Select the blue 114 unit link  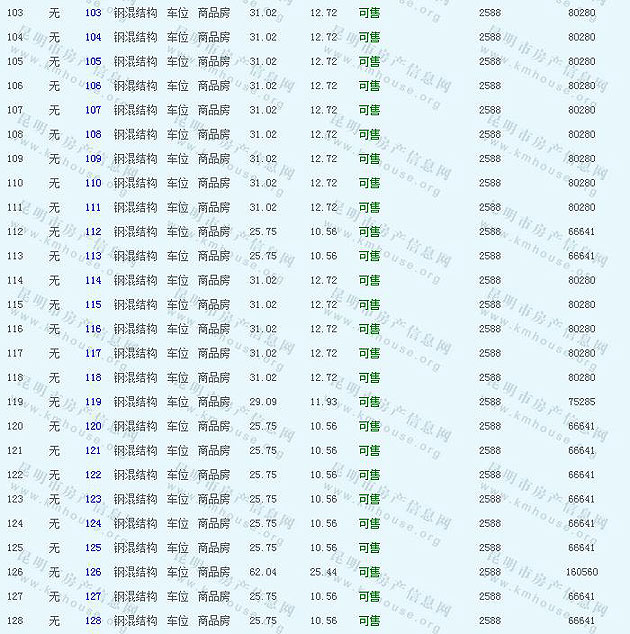coord(93,281)
